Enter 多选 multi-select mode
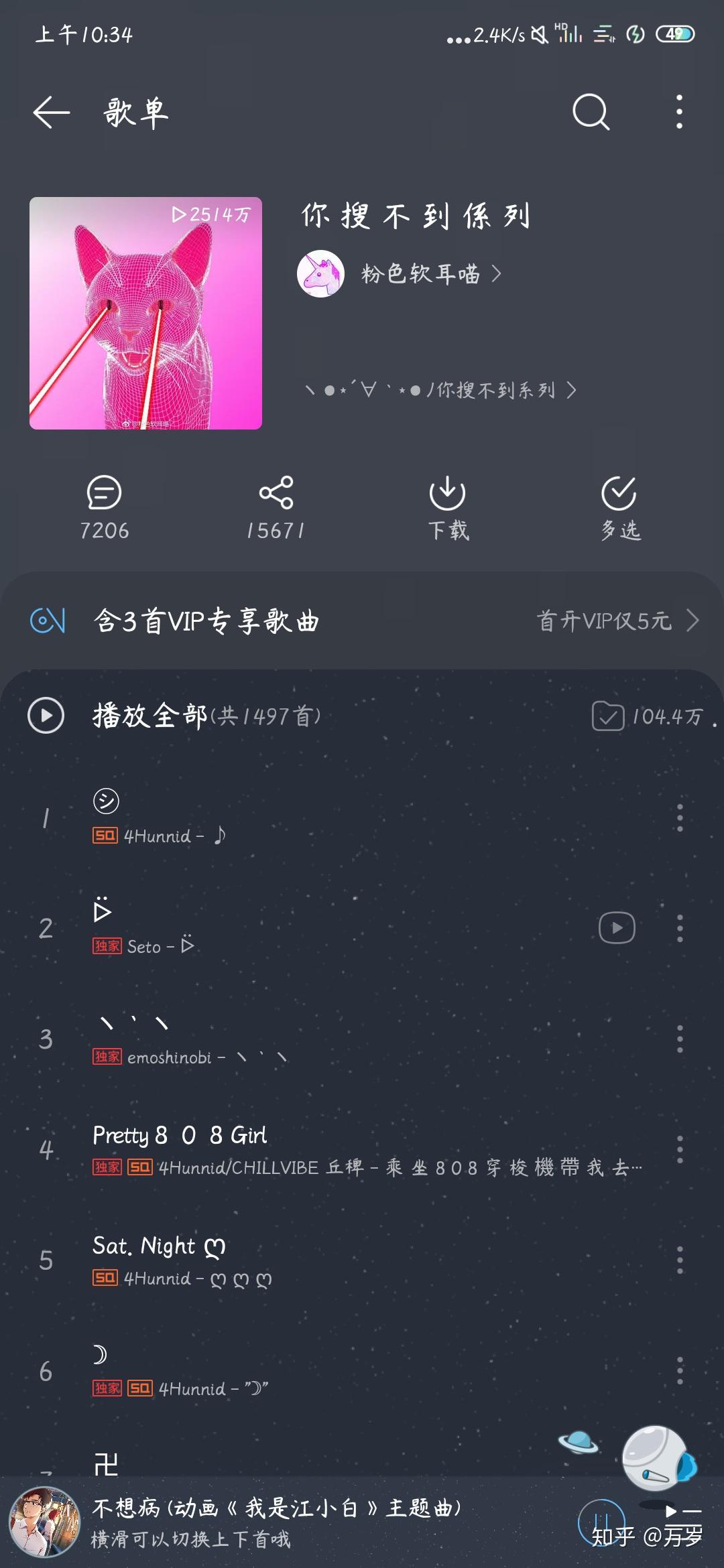724x1568 pixels. 619,508
